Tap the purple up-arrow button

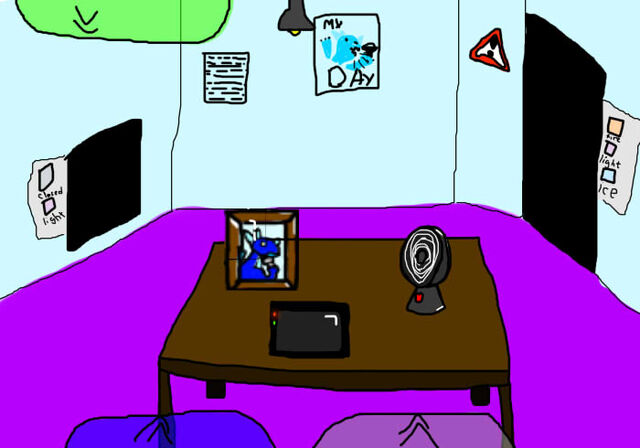pyautogui.click(x=412, y=430)
